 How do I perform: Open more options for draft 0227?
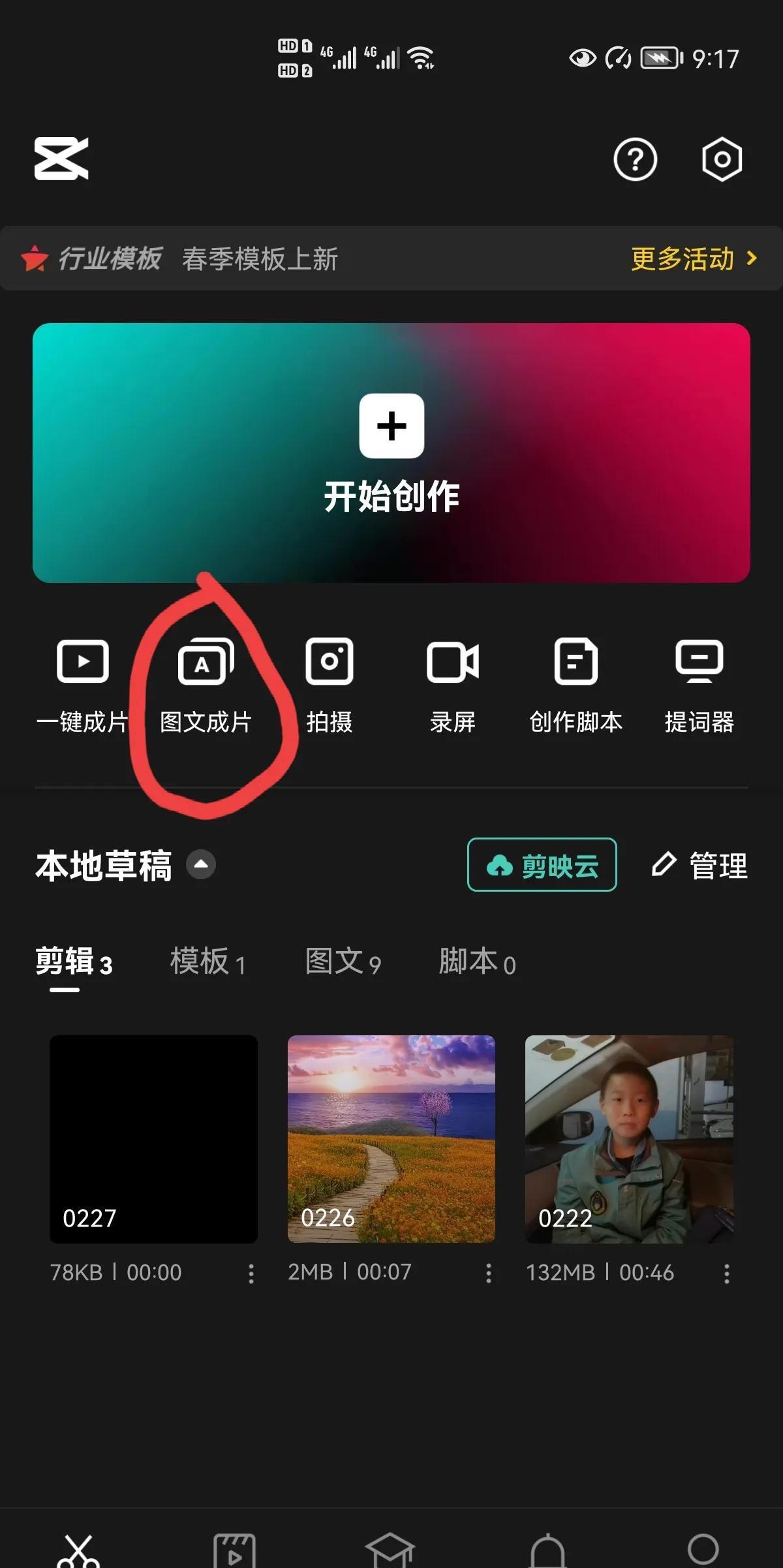click(251, 1273)
